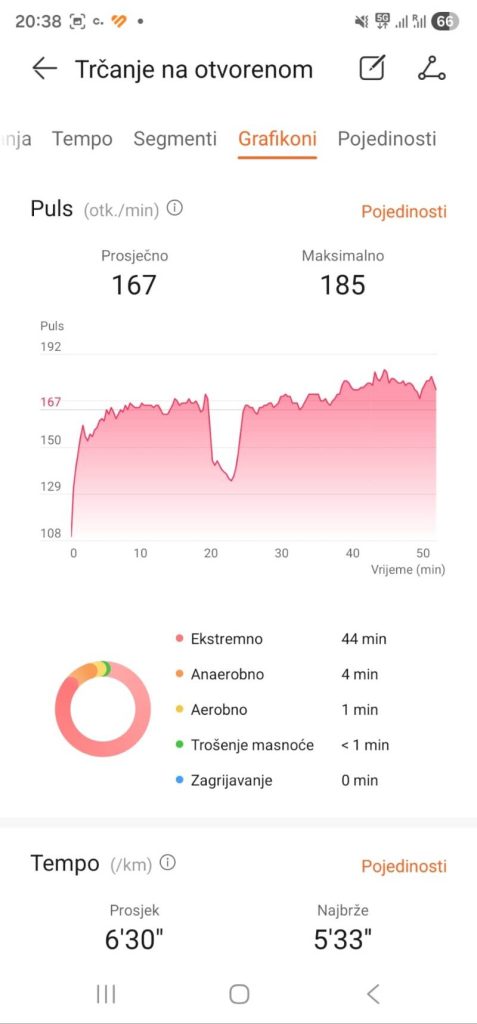View Puls info icon
This screenshot has width=477, height=1024.
[x=174, y=208]
